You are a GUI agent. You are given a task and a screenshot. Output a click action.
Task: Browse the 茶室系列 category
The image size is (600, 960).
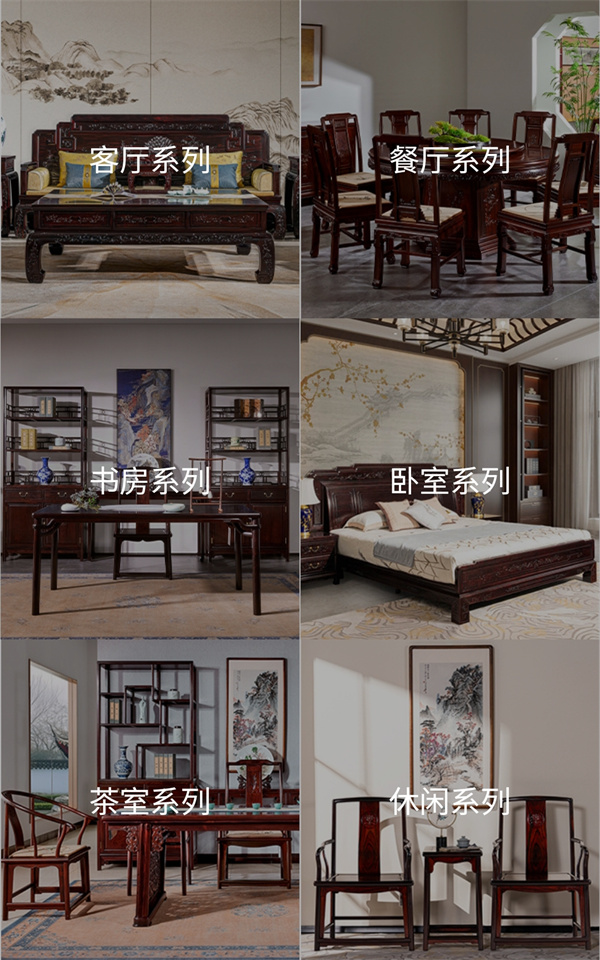[x=150, y=800]
